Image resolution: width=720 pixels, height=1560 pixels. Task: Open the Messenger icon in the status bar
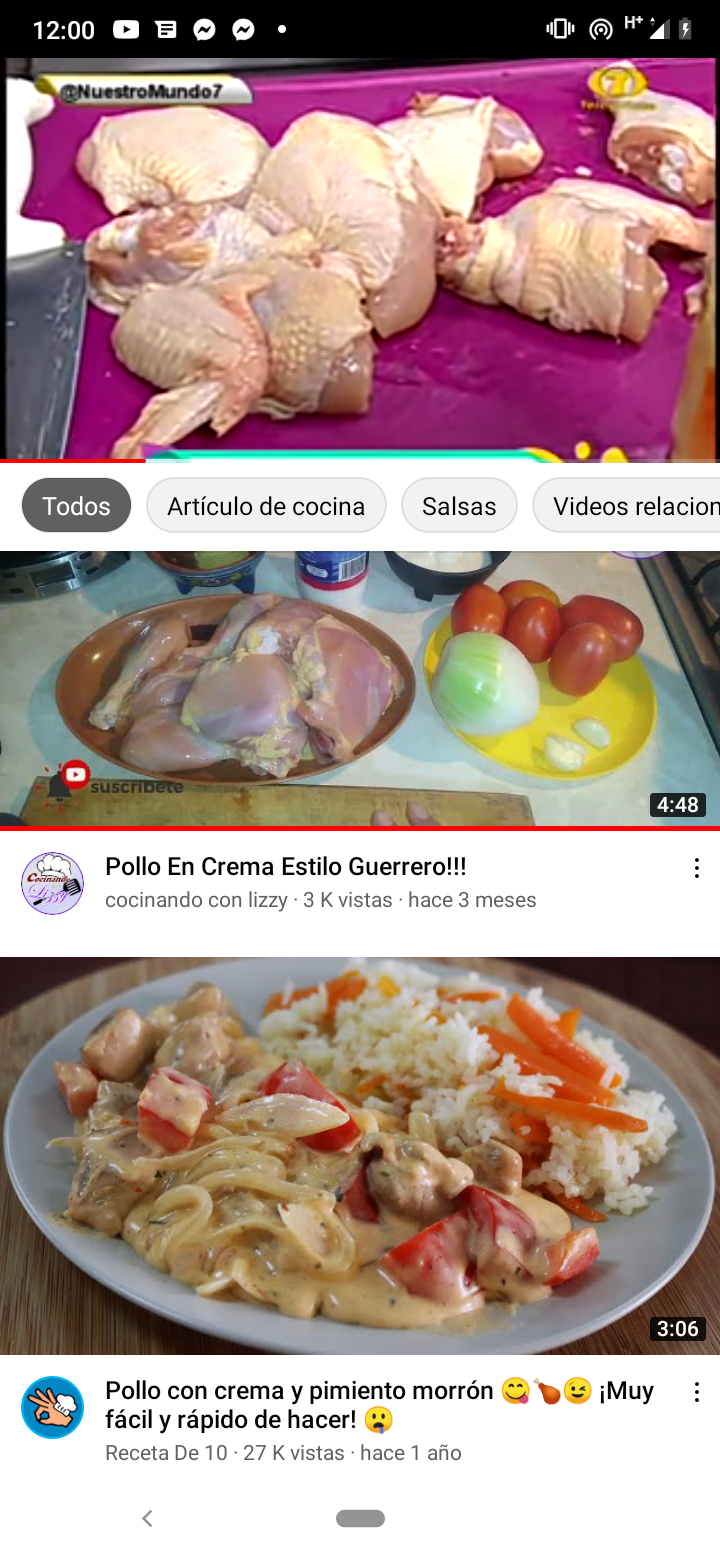204,29
